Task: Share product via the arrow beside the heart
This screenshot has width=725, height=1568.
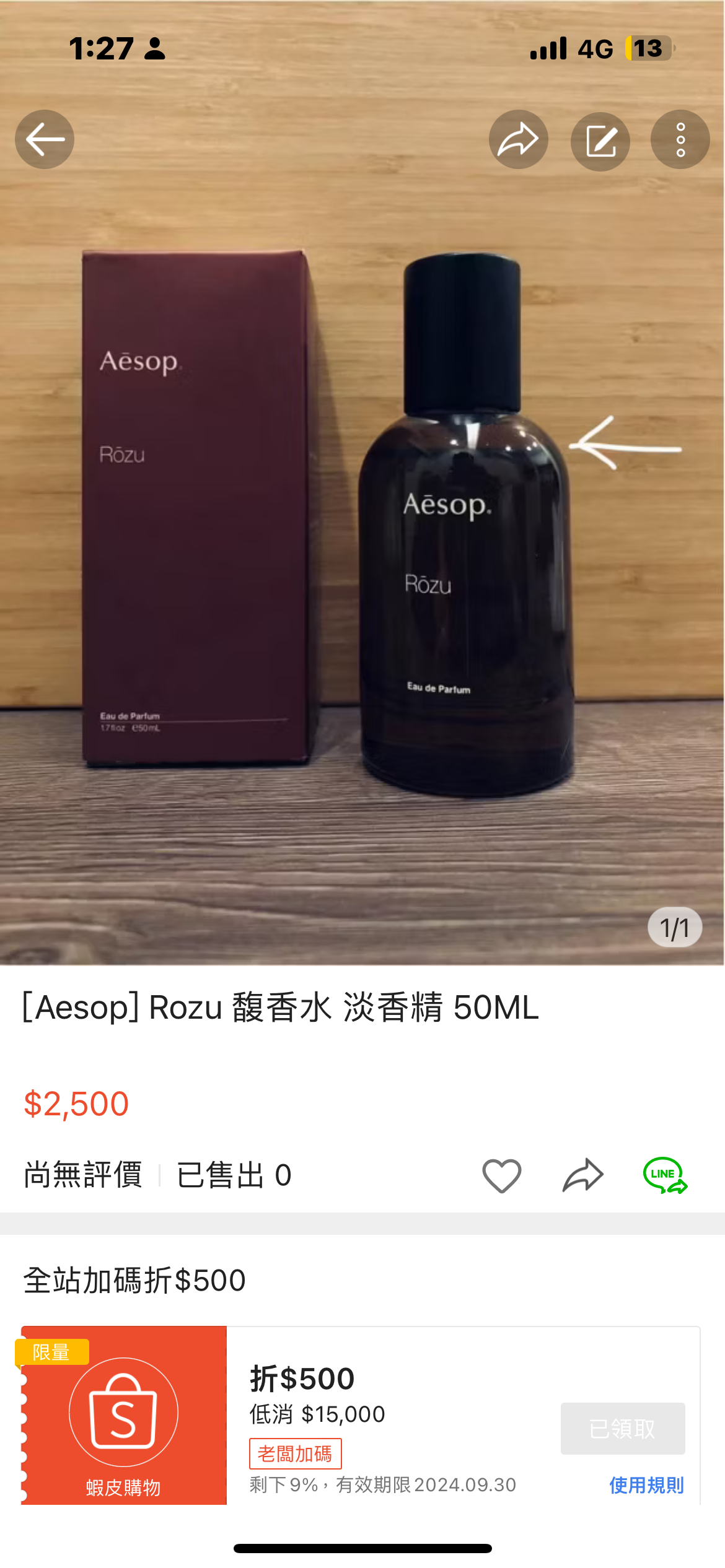Action: point(582,1175)
